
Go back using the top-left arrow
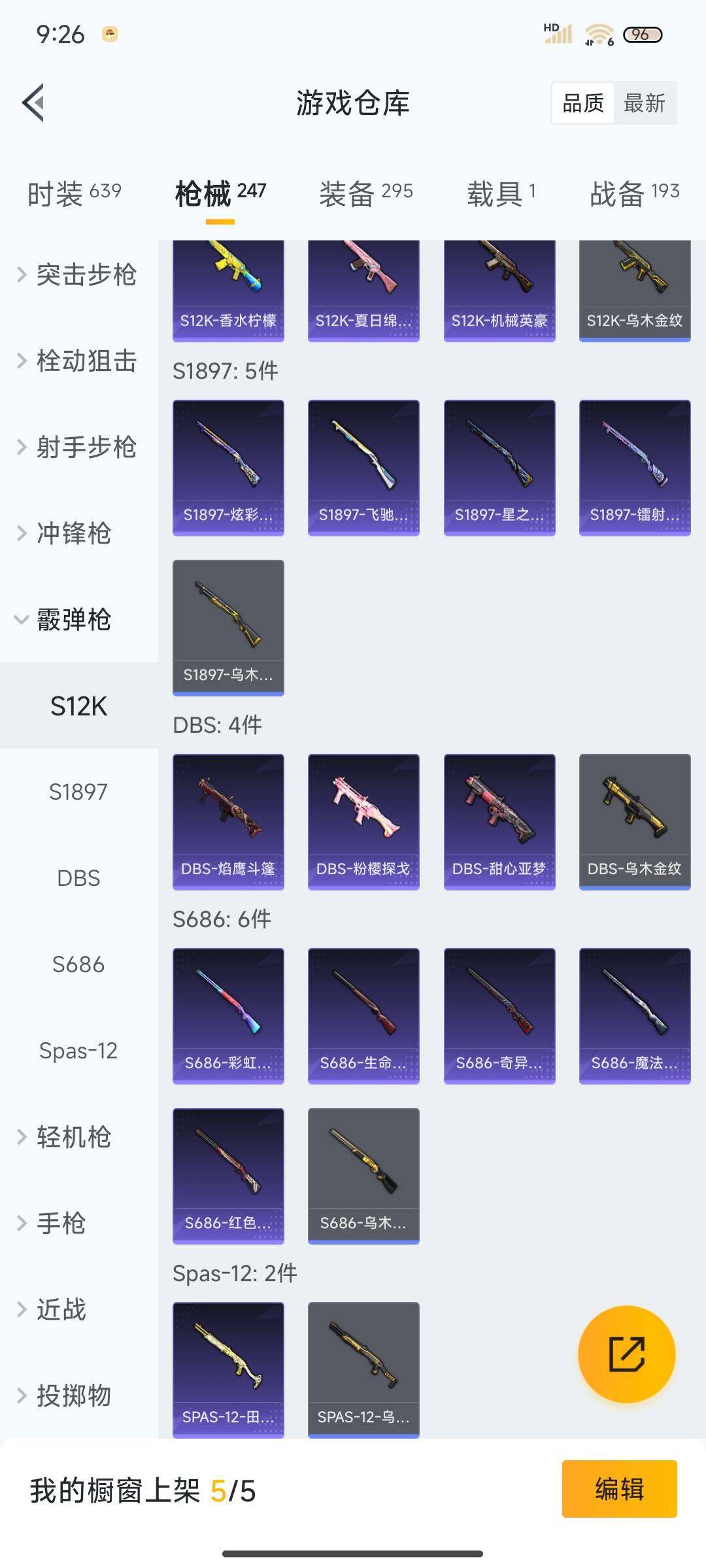click(x=34, y=103)
